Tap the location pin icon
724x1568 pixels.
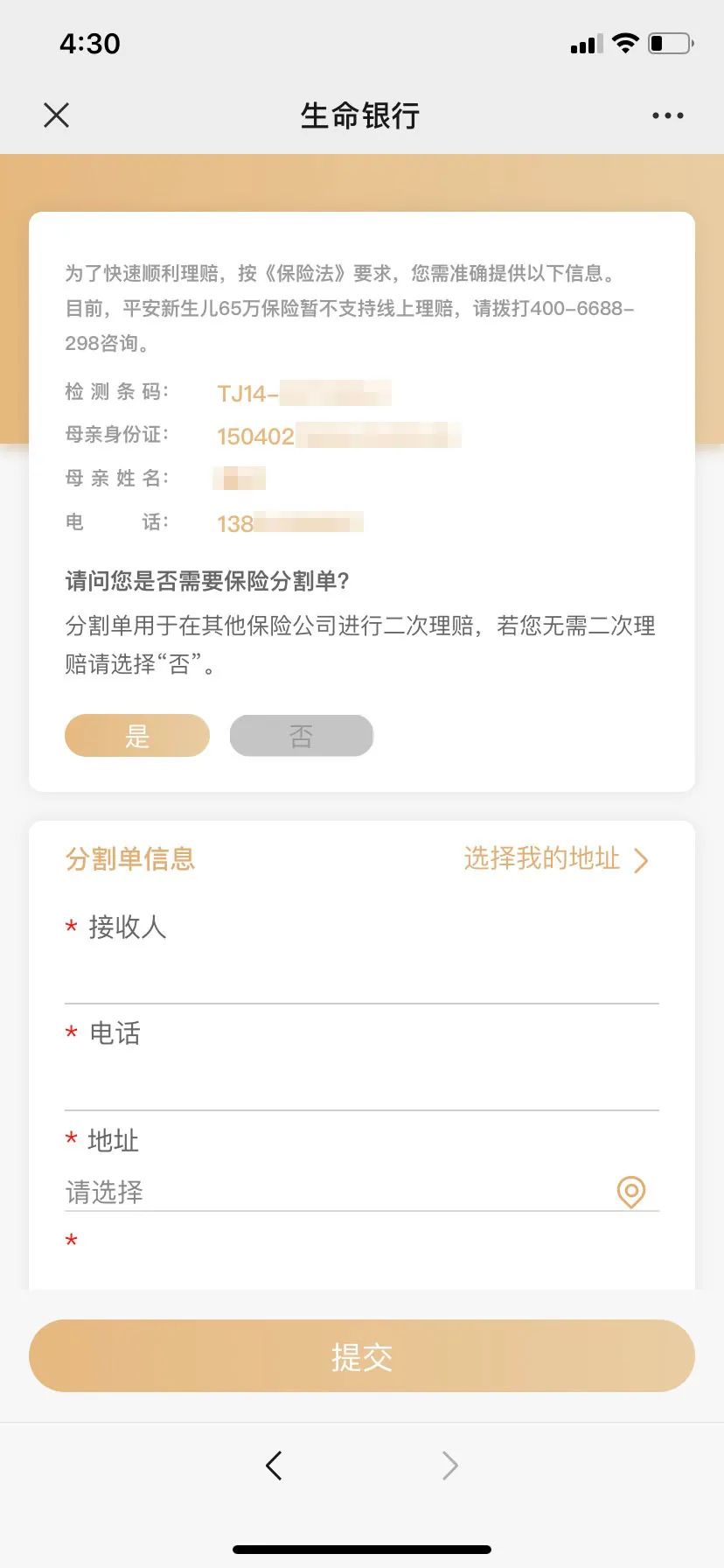[x=631, y=1192]
